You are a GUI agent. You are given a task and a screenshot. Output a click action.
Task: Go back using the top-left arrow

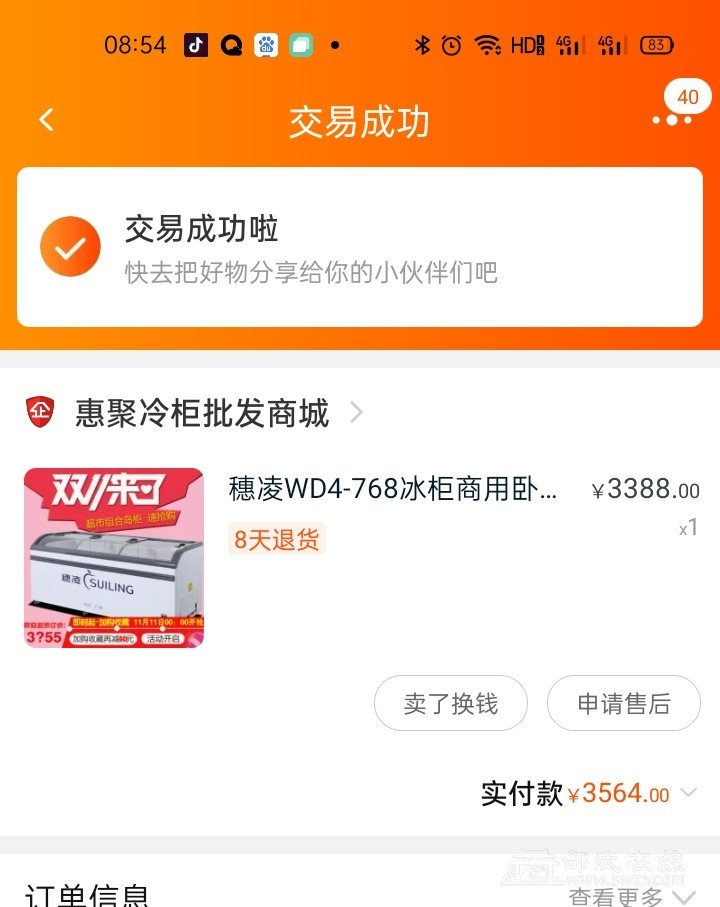[46, 120]
